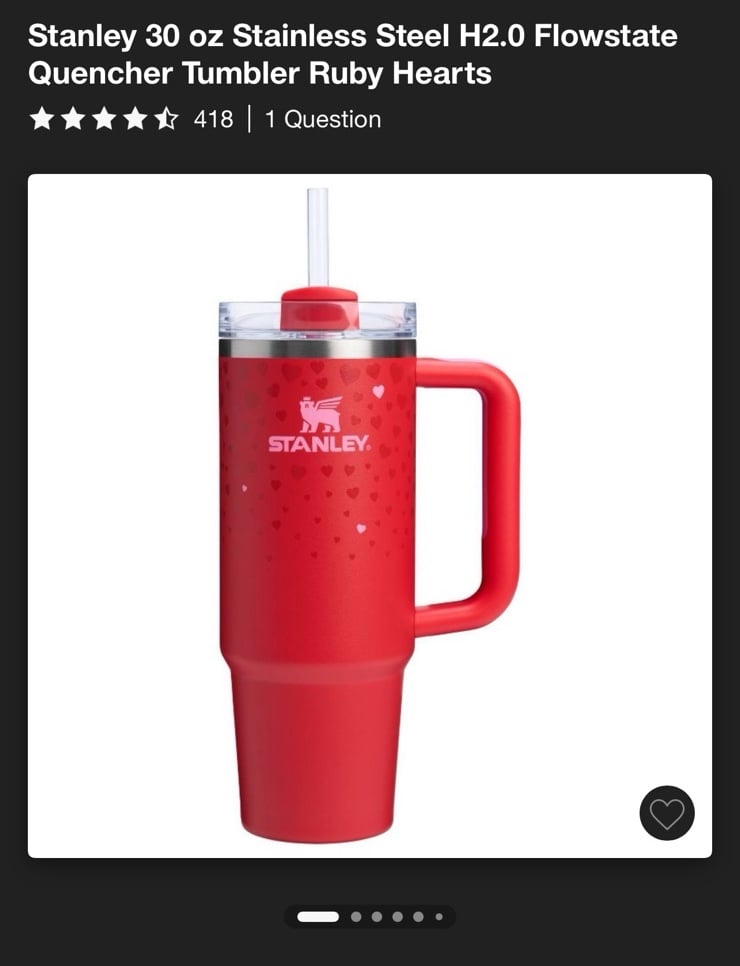Open the 1 Question section
Screen dimensions: 740x966
coord(322,120)
